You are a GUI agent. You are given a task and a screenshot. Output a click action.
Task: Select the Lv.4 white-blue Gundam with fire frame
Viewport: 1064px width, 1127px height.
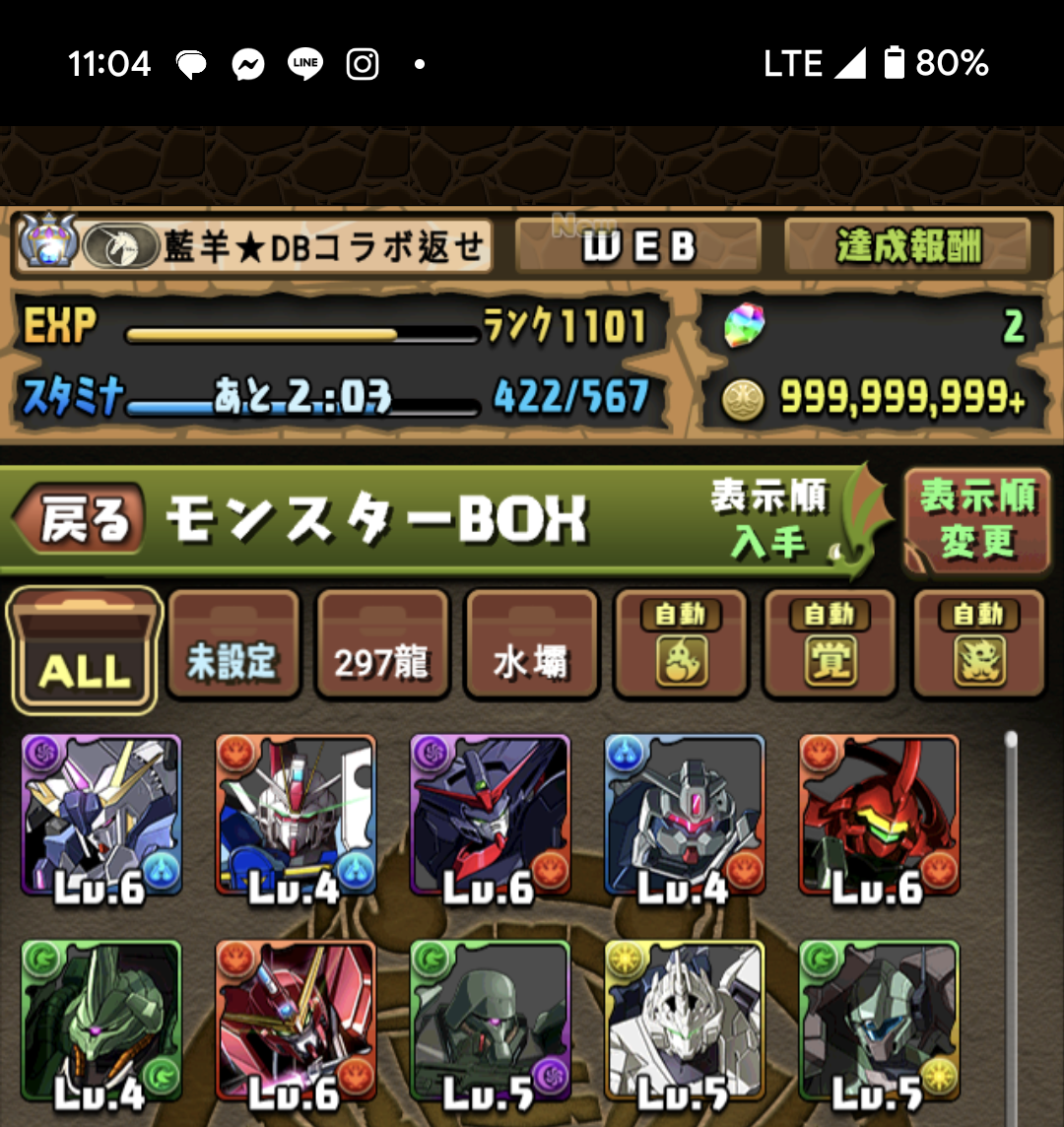click(296, 816)
